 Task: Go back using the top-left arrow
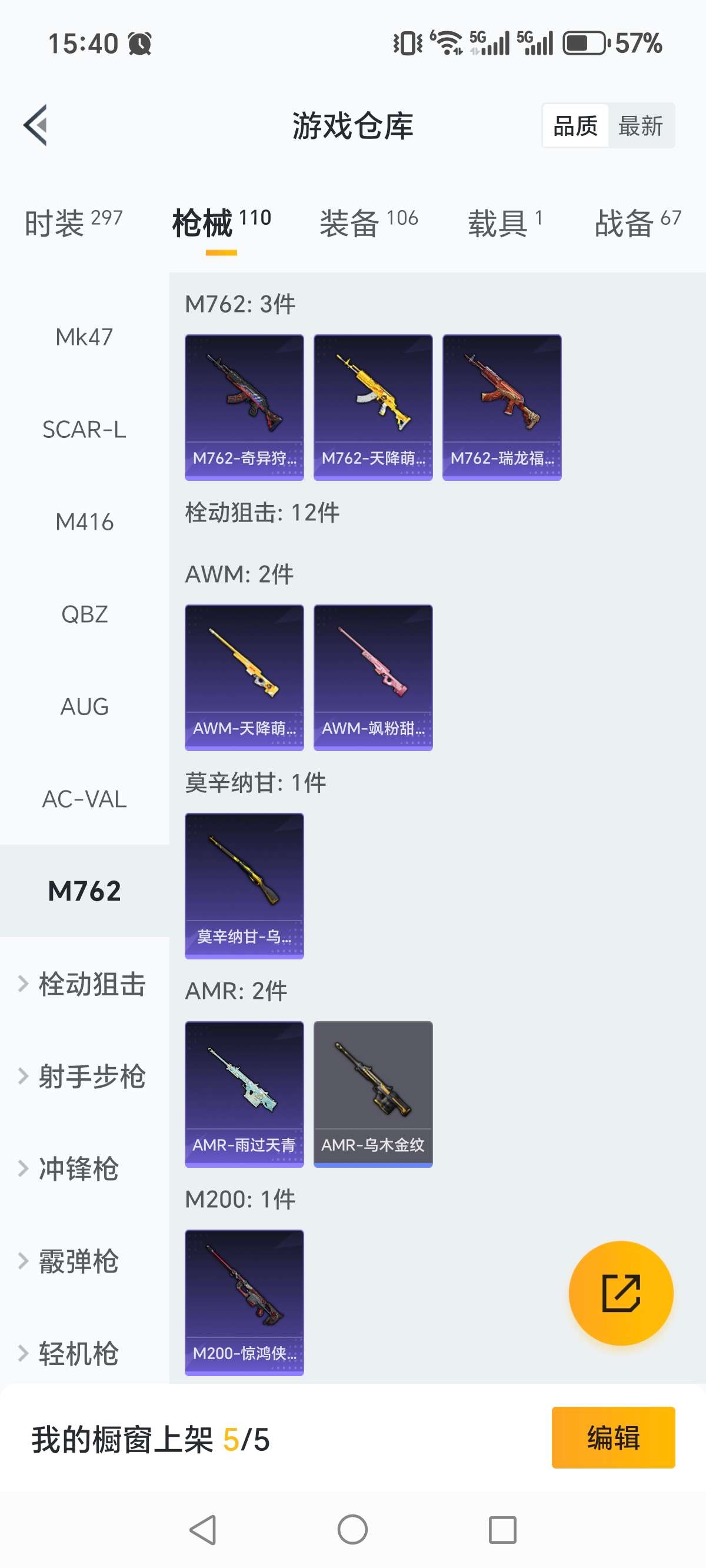coord(36,125)
